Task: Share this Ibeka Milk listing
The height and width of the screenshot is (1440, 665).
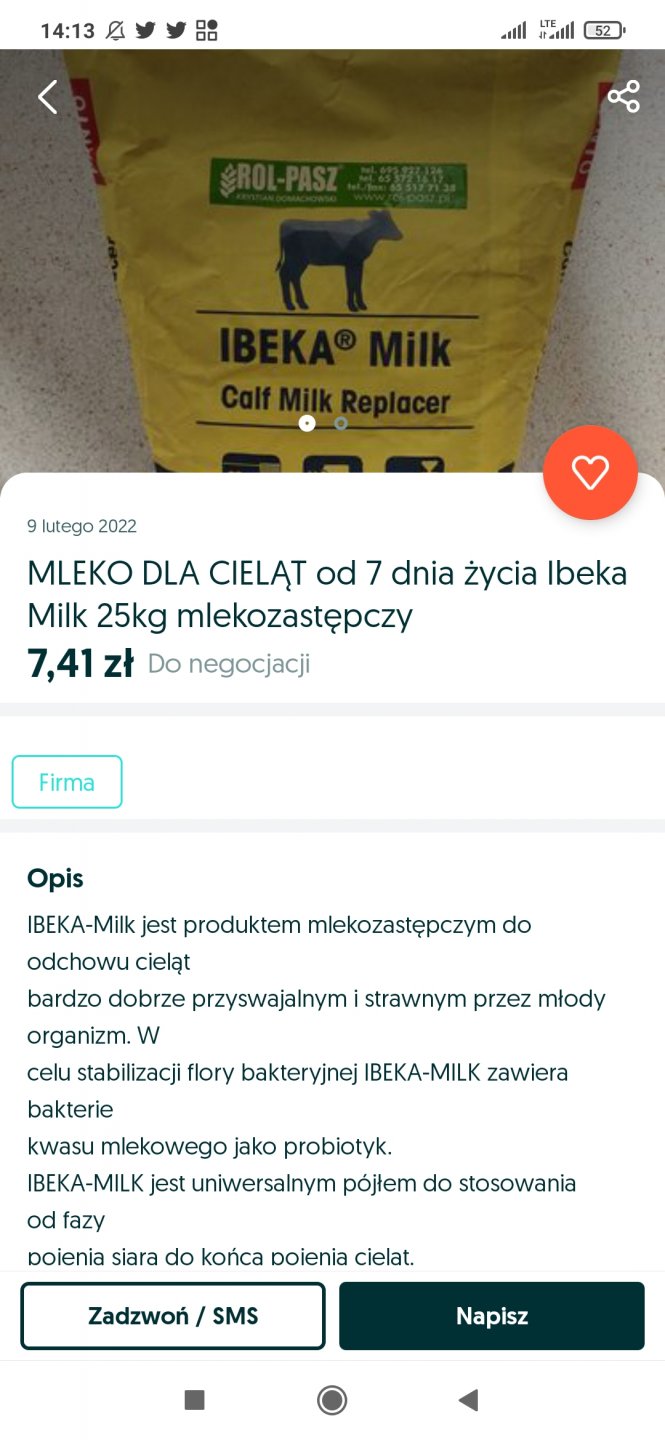Action: (x=623, y=97)
